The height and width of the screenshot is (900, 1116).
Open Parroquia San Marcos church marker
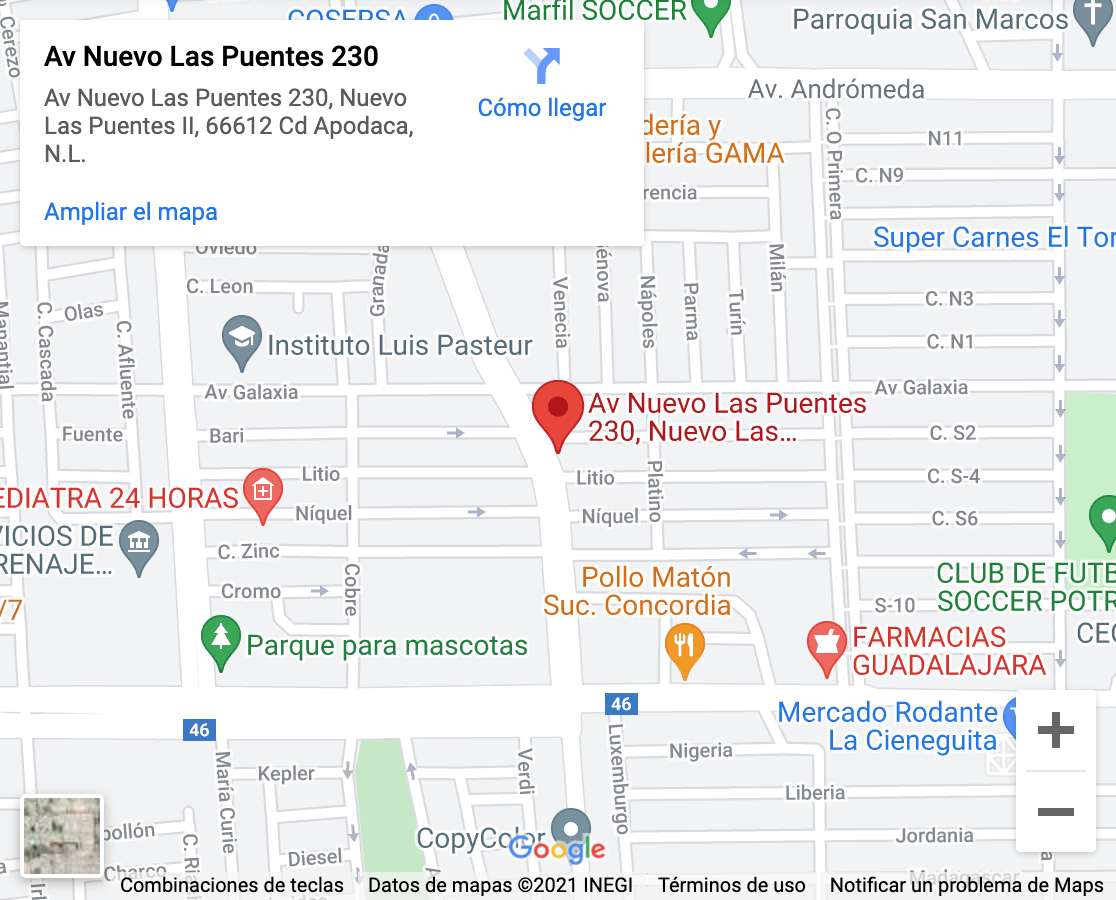pyautogui.click(x=1090, y=17)
